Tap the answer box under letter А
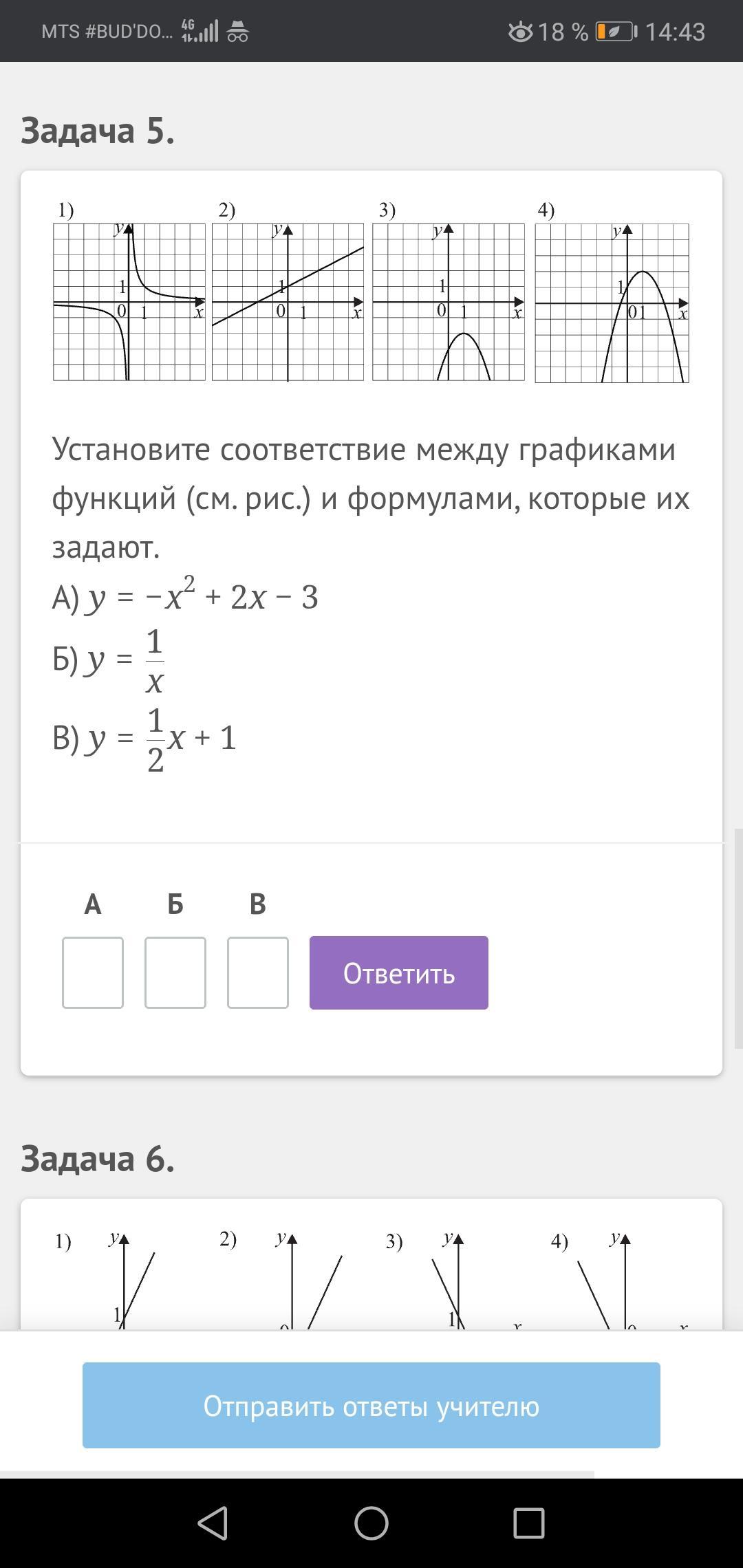 [93, 972]
